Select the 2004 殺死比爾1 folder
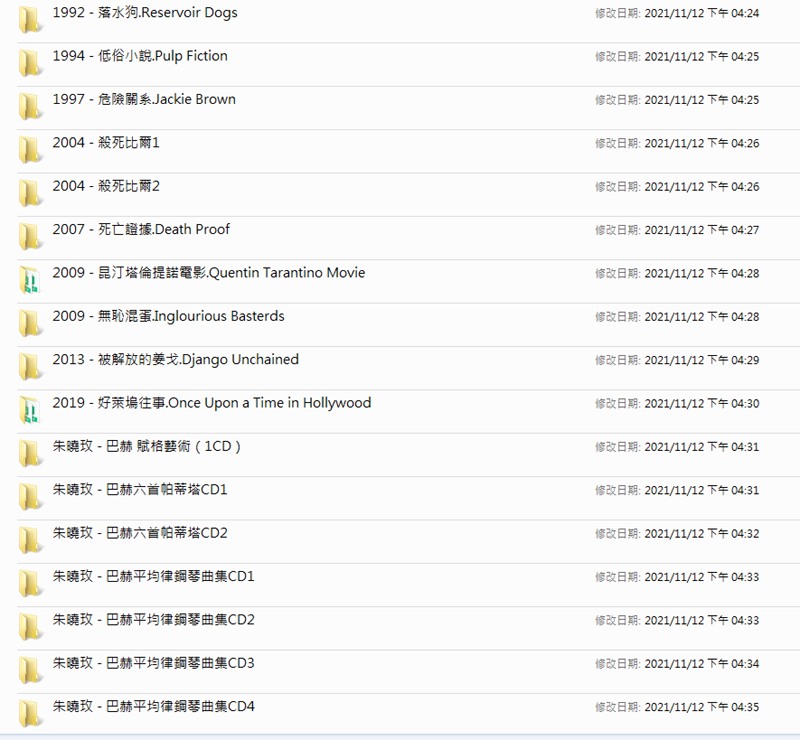This screenshot has width=800, height=740. 106,143
